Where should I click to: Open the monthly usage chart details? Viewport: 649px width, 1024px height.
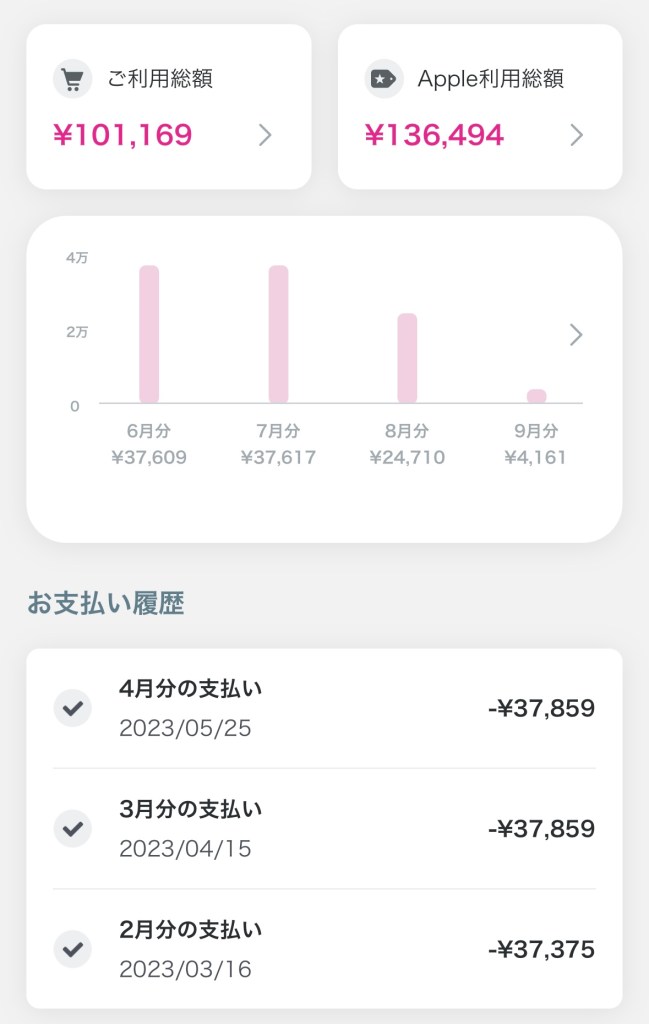click(x=575, y=335)
